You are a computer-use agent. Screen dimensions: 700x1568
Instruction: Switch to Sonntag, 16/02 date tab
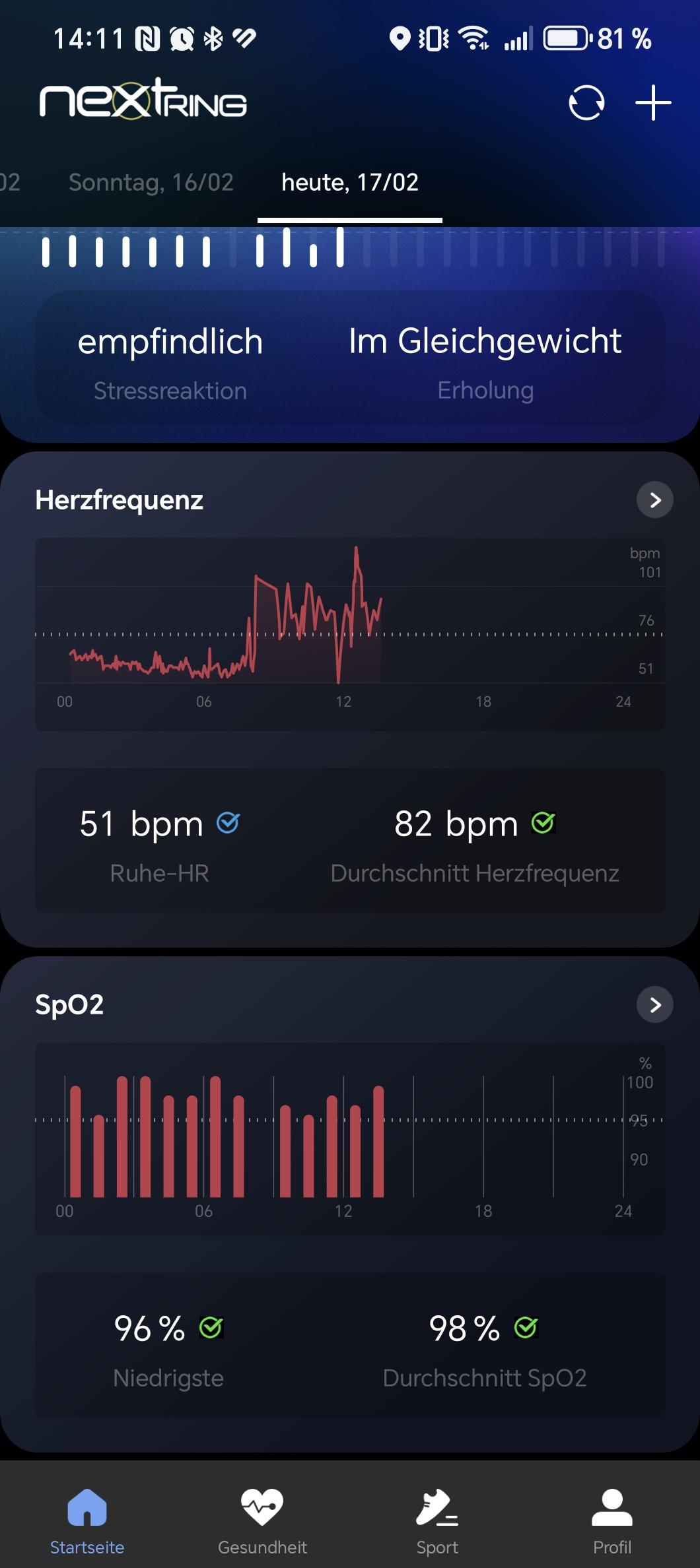tap(151, 182)
